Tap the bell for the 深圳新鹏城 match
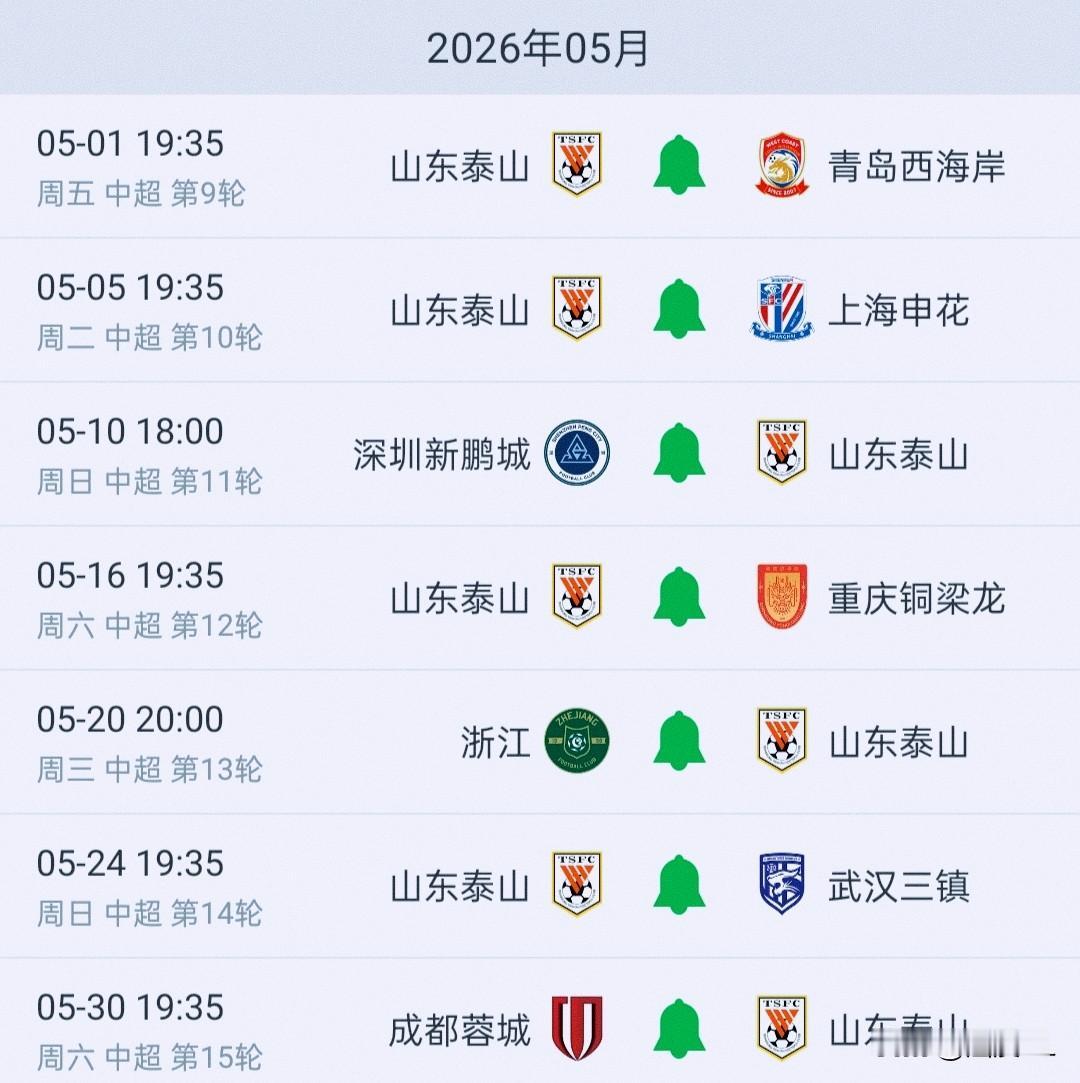1080x1083 pixels. click(679, 453)
